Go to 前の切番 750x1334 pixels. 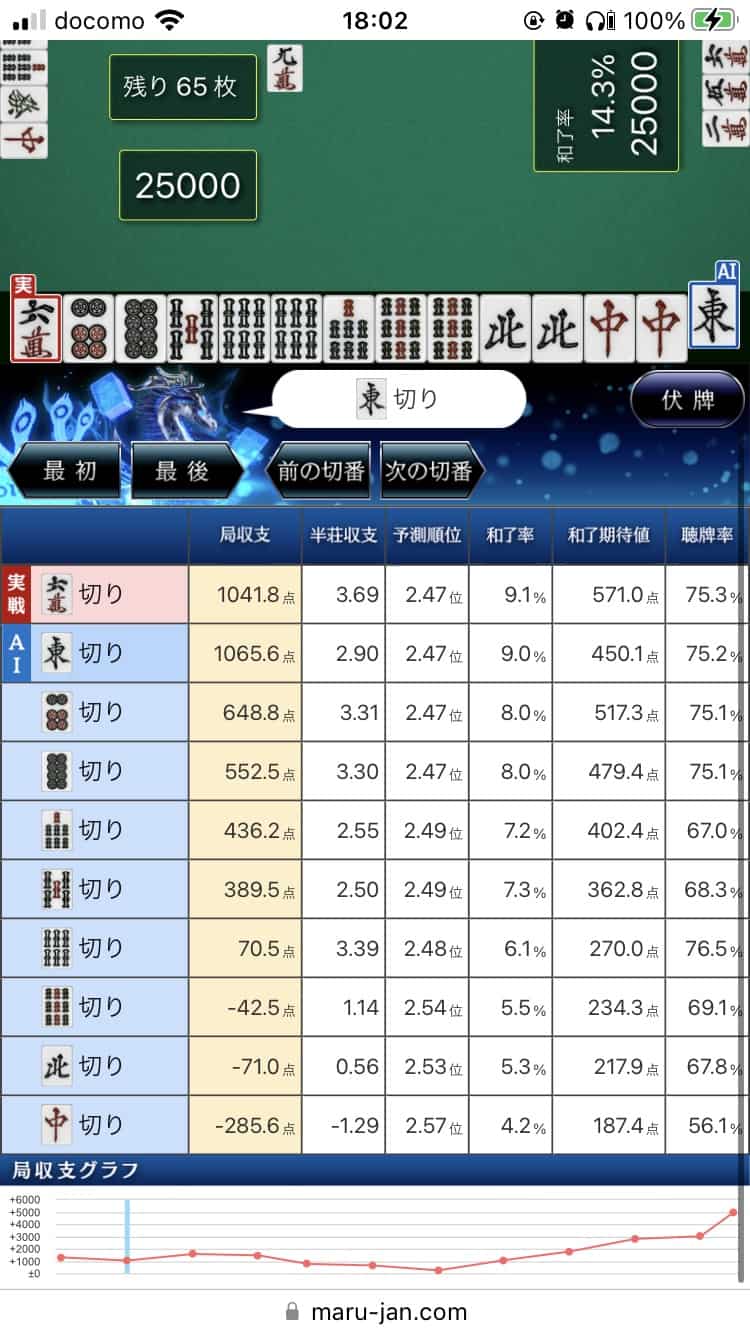[x=319, y=471]
